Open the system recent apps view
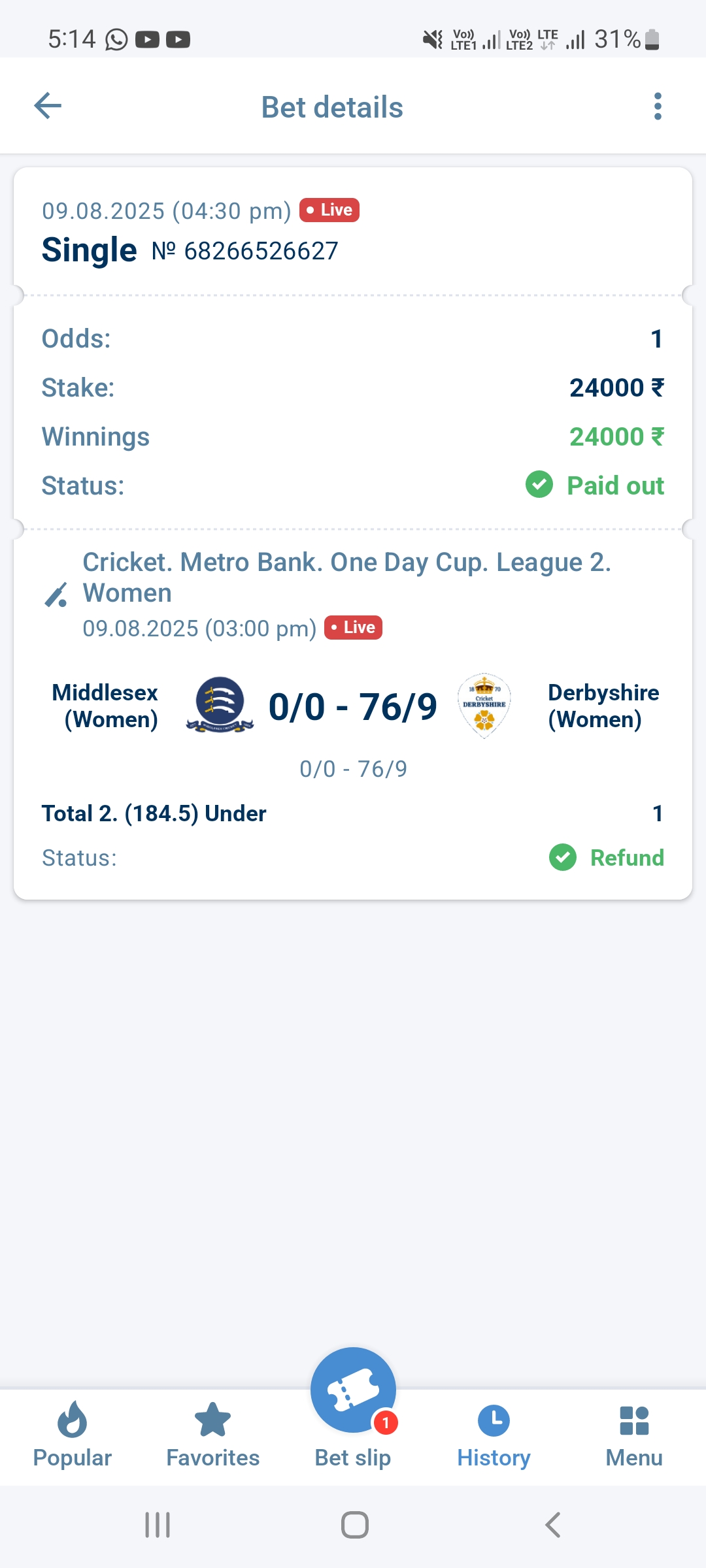 158,1525
